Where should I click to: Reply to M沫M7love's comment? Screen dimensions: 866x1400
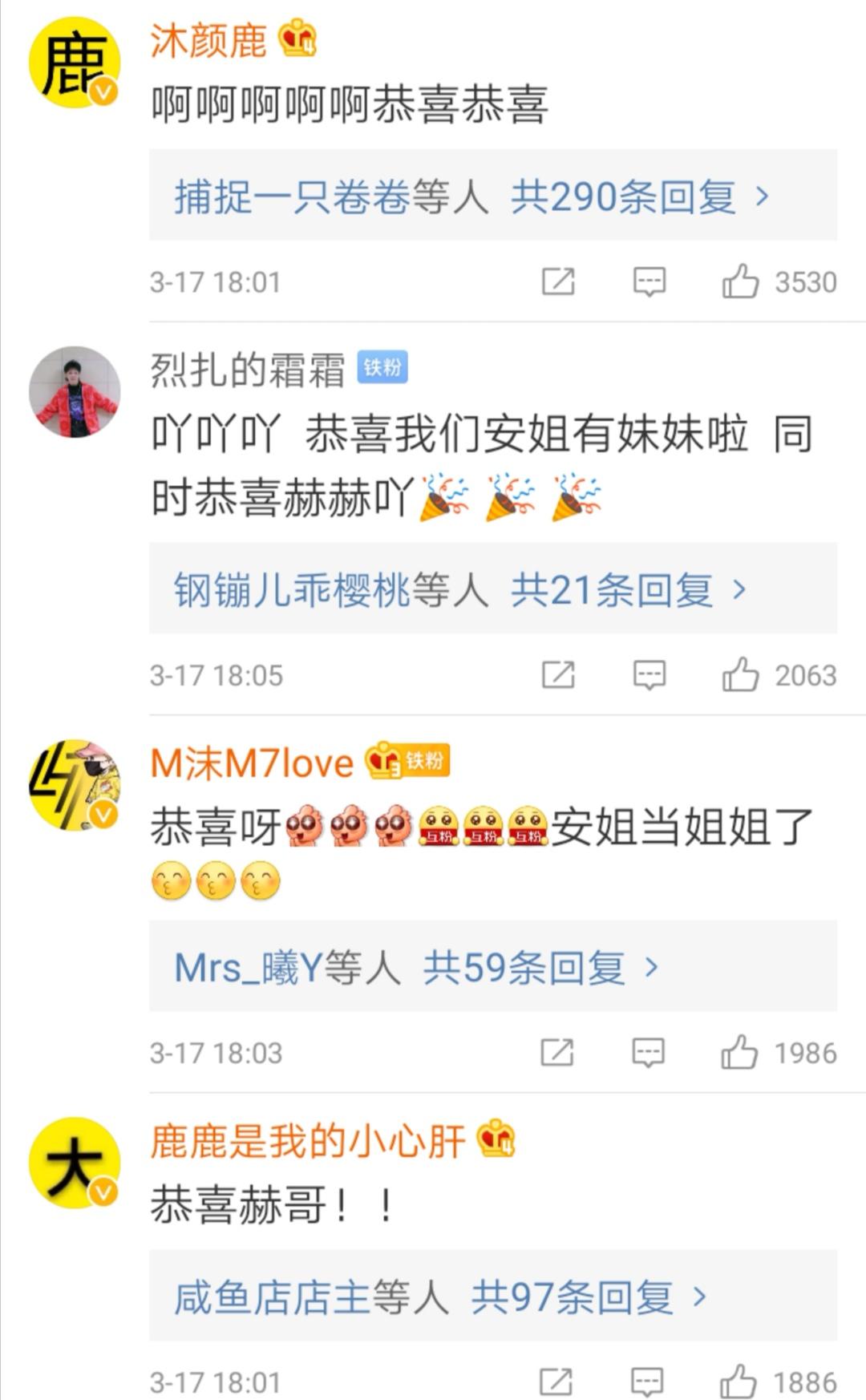pos(648,1053)
